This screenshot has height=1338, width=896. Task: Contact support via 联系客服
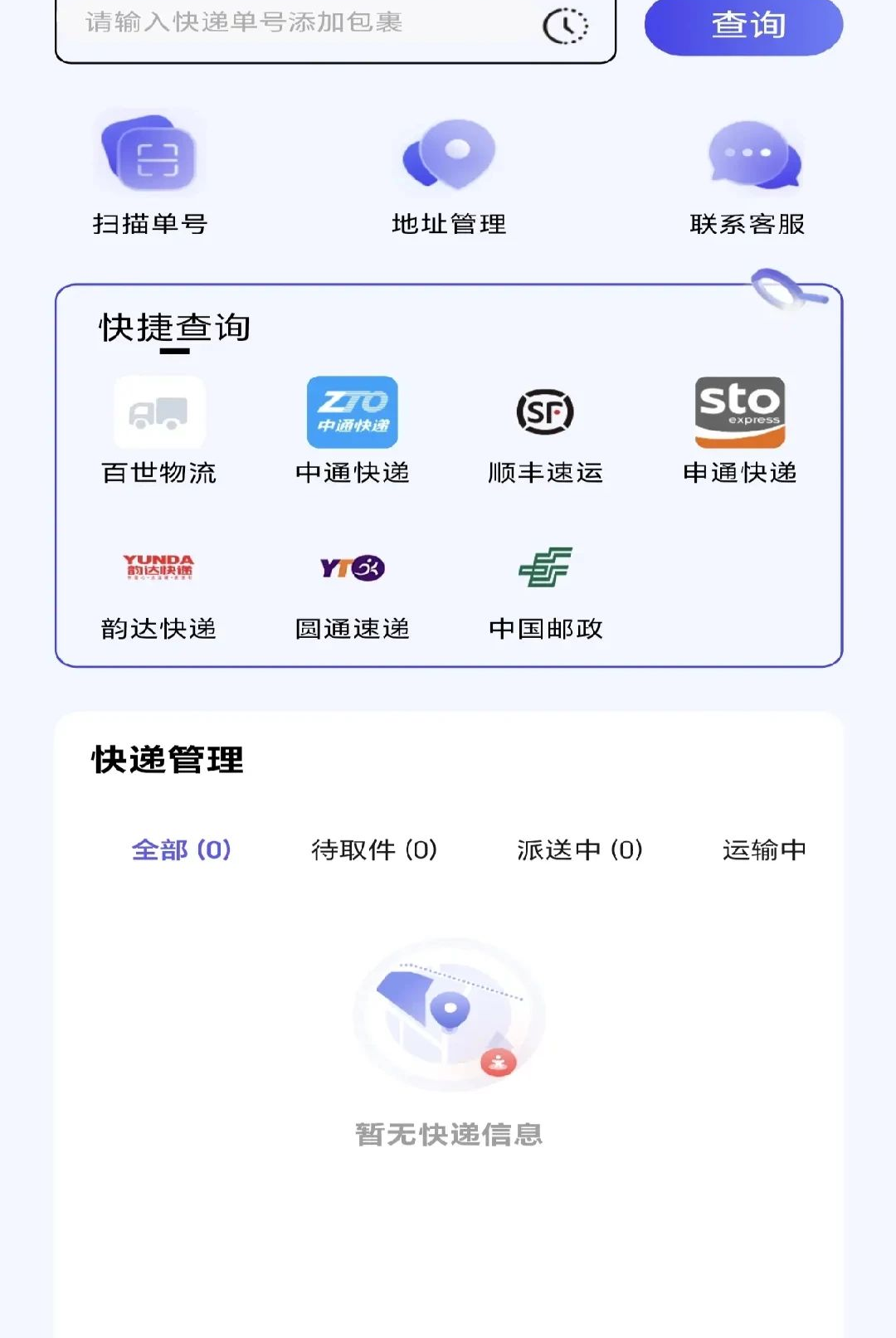coord(747,173)
